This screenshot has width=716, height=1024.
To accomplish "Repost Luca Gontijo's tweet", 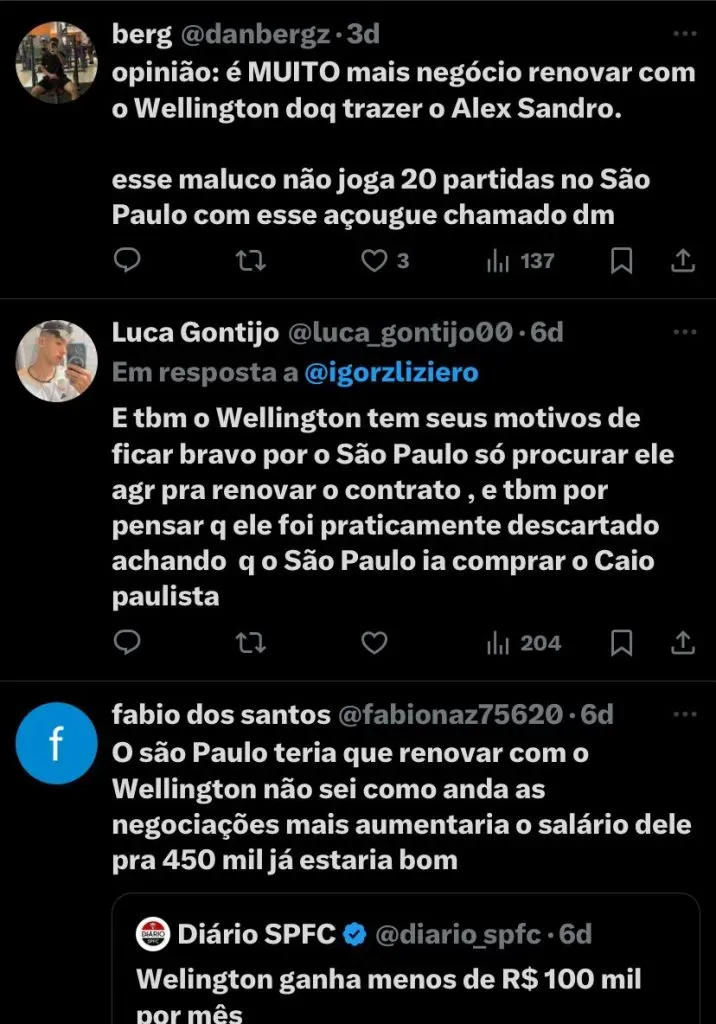I will (250, 642).
